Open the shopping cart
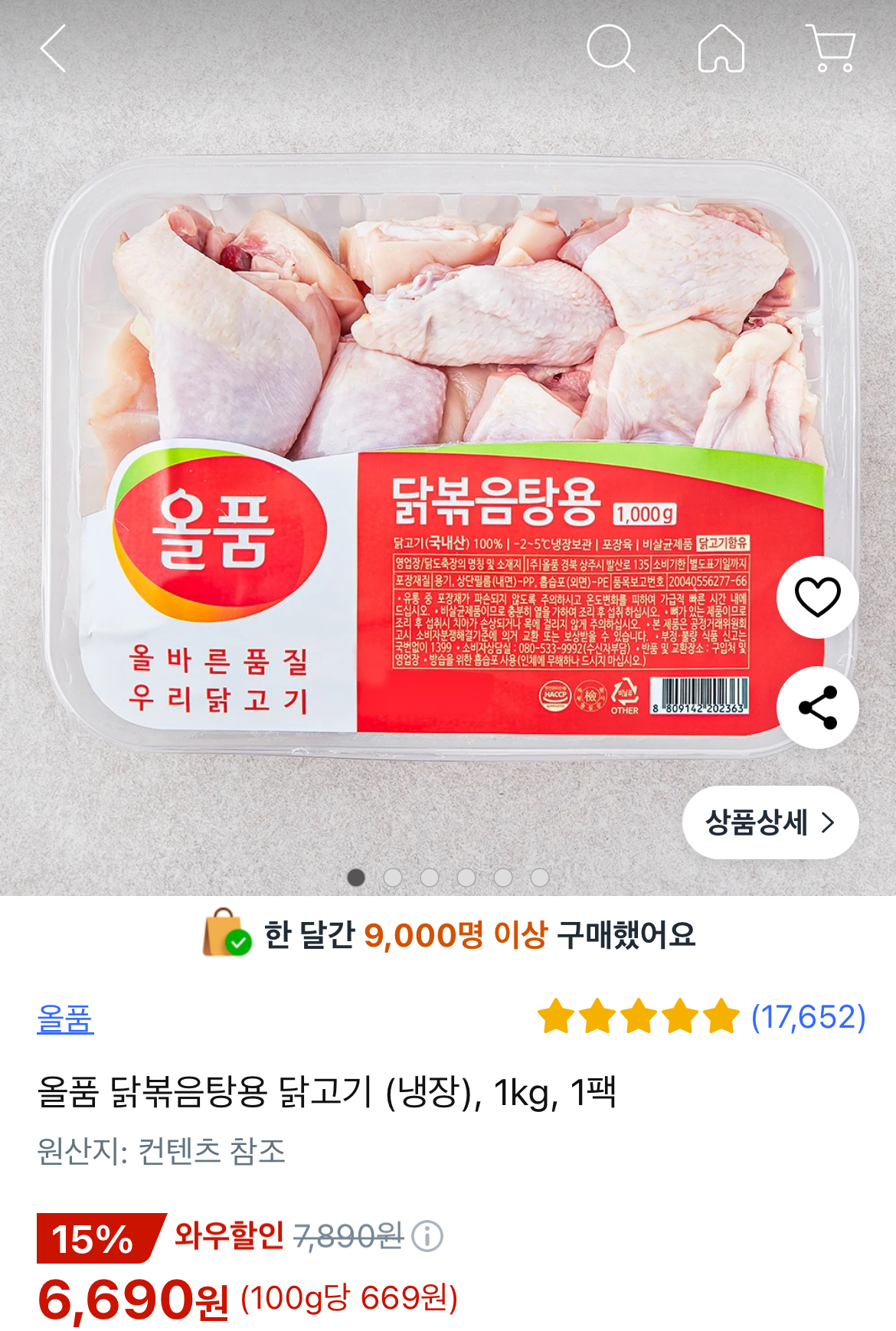The height and width of the screenshot is (1331, 896). 831,49
